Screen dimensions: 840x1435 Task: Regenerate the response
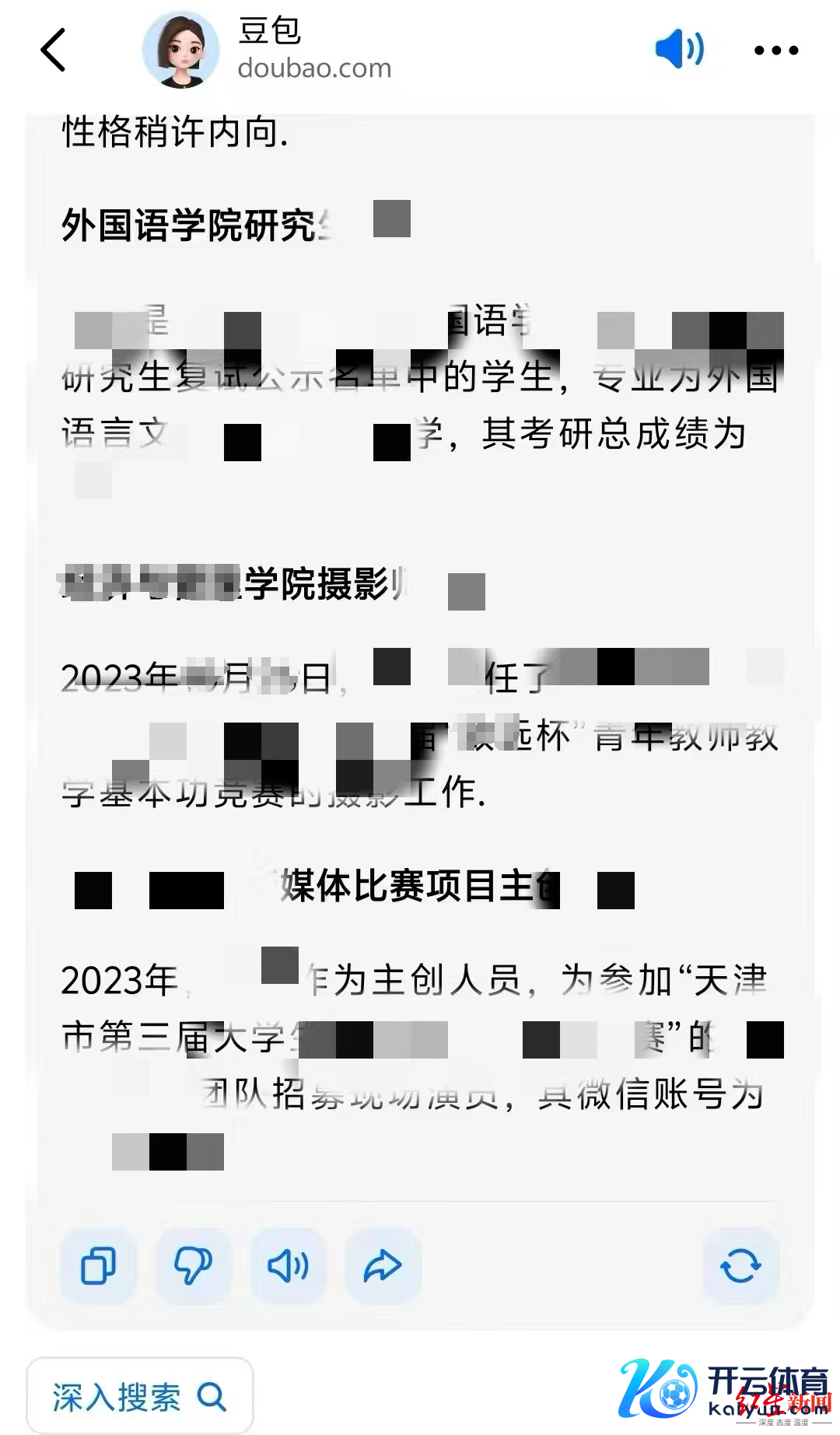pyautogui.click(x=740, y=1265)
